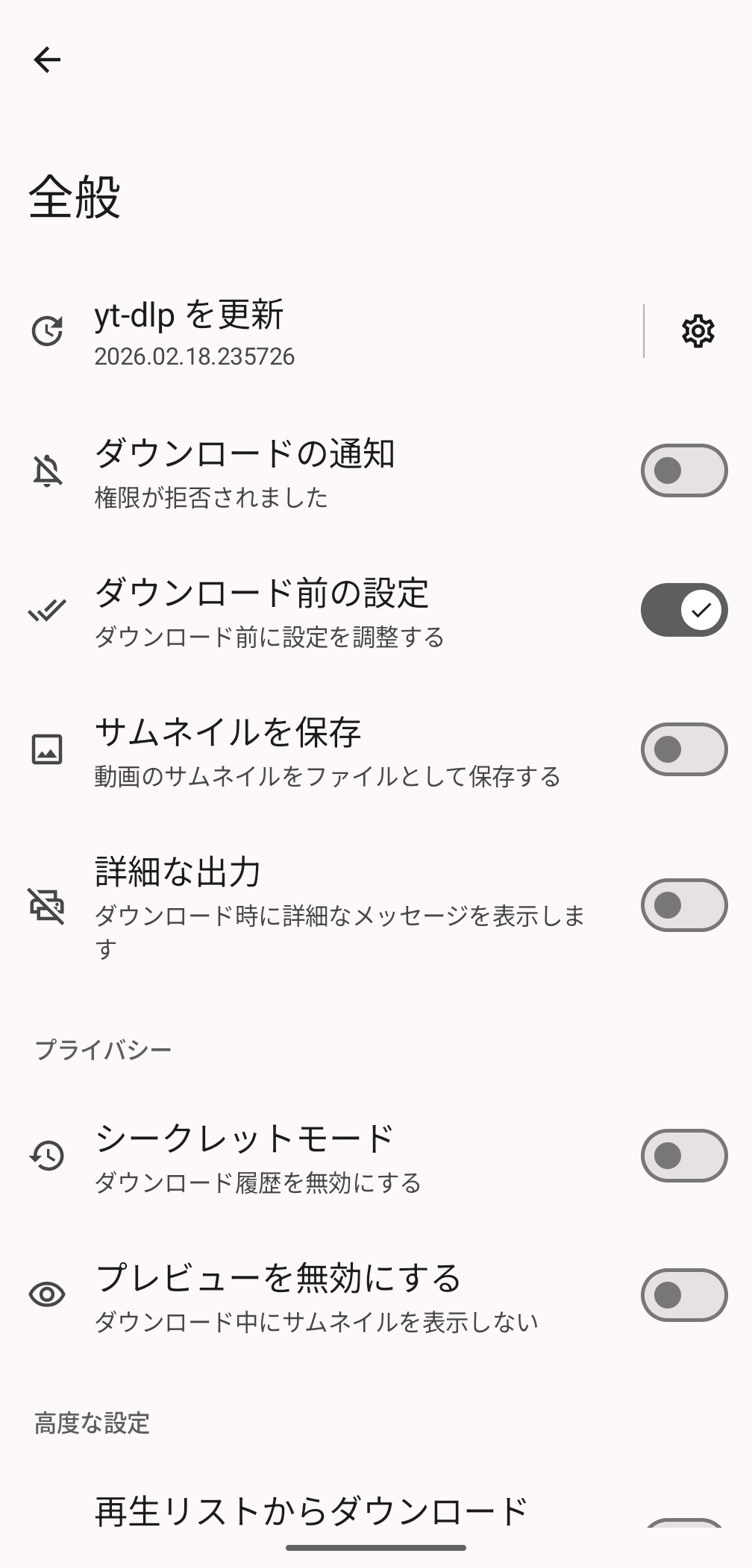The height and width of the screenshot is (1568, 752).
Task: Go back from the 全般 settings
Action: (x=47, y=60)
